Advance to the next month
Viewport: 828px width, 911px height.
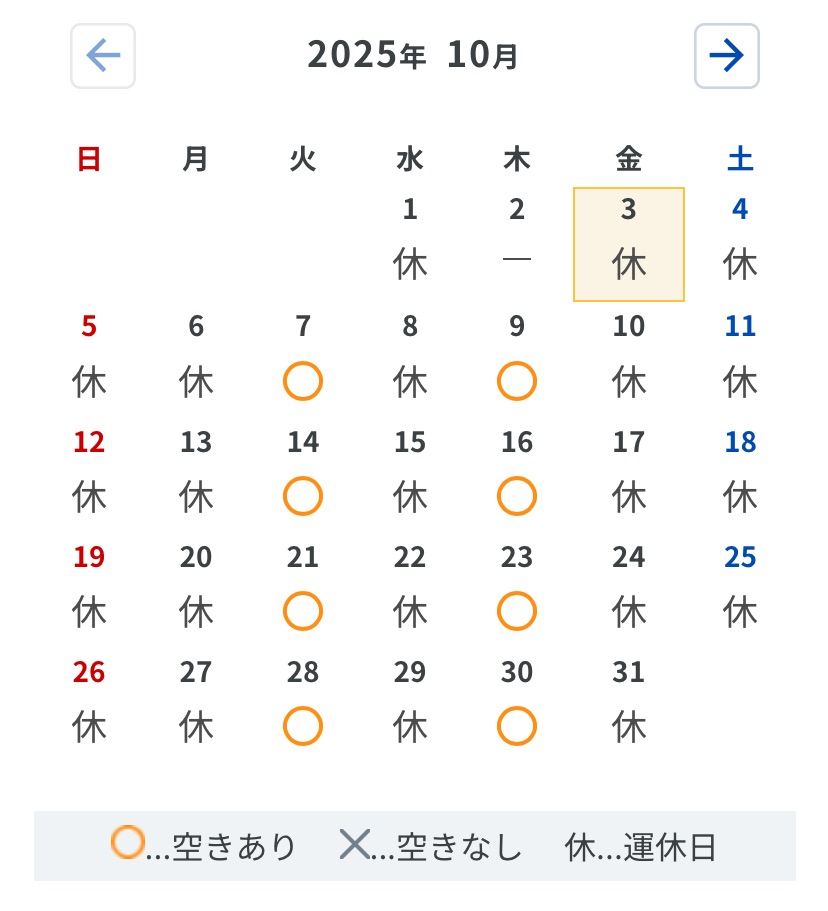point(726,56)
